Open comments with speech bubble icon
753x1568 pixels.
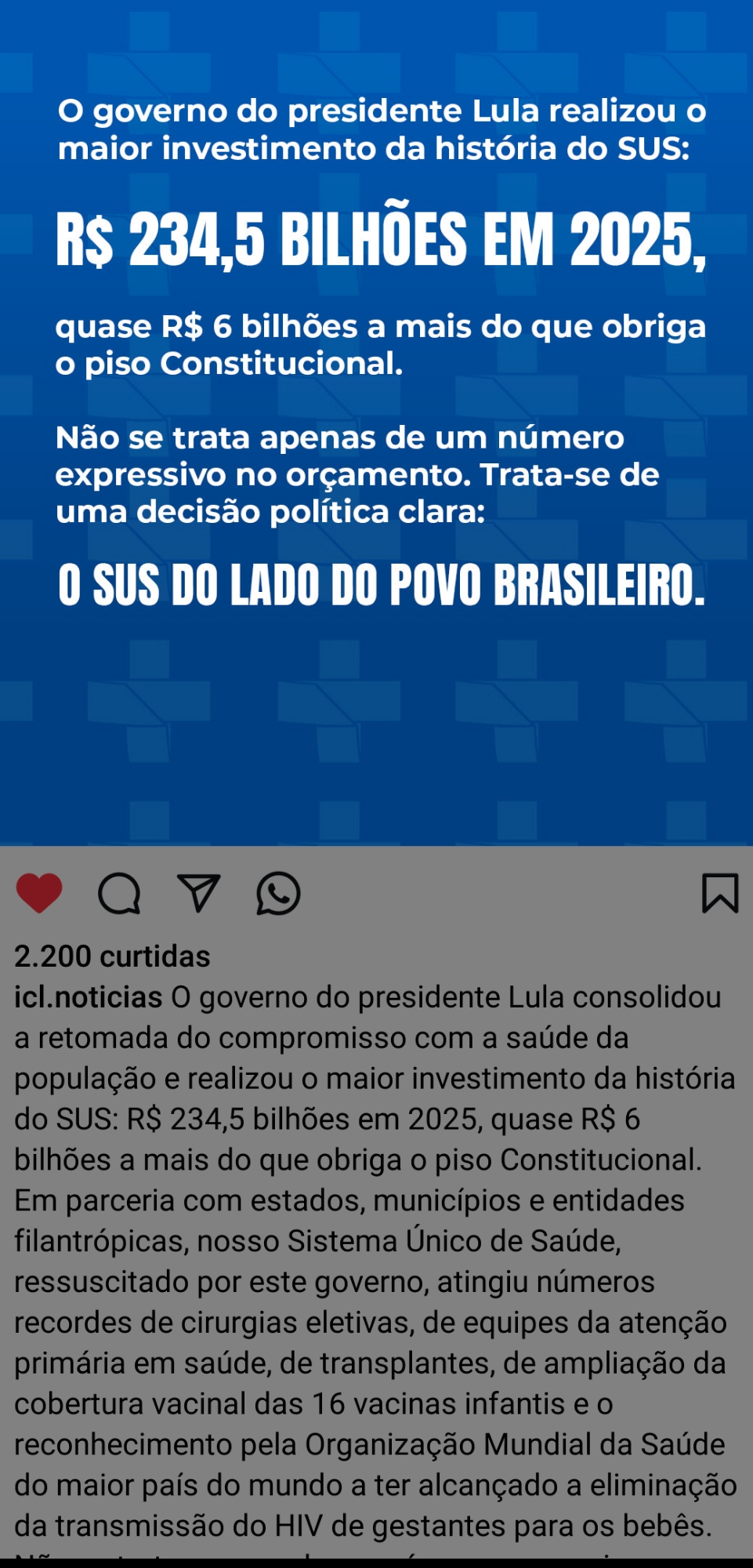pos(119,894)
